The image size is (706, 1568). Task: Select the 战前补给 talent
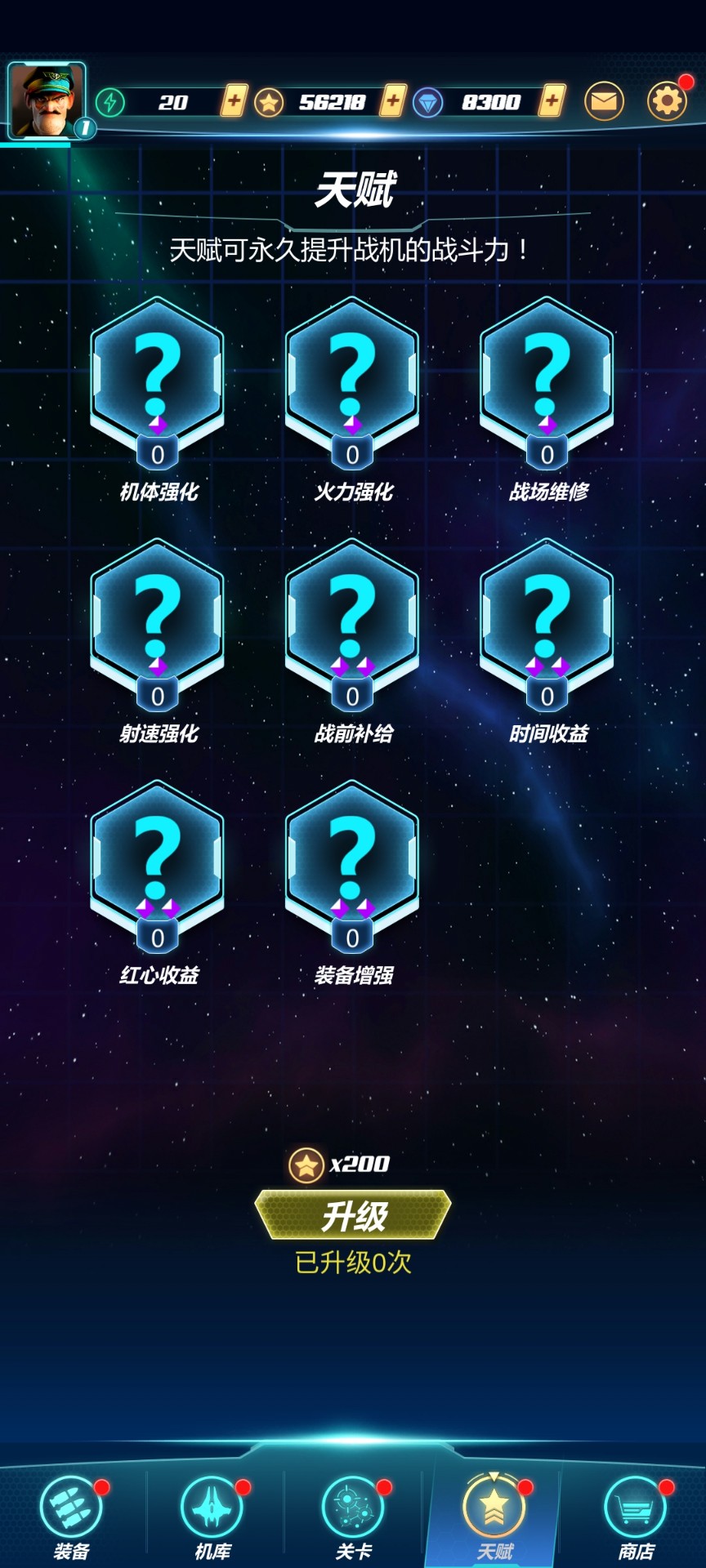point(352,617)
